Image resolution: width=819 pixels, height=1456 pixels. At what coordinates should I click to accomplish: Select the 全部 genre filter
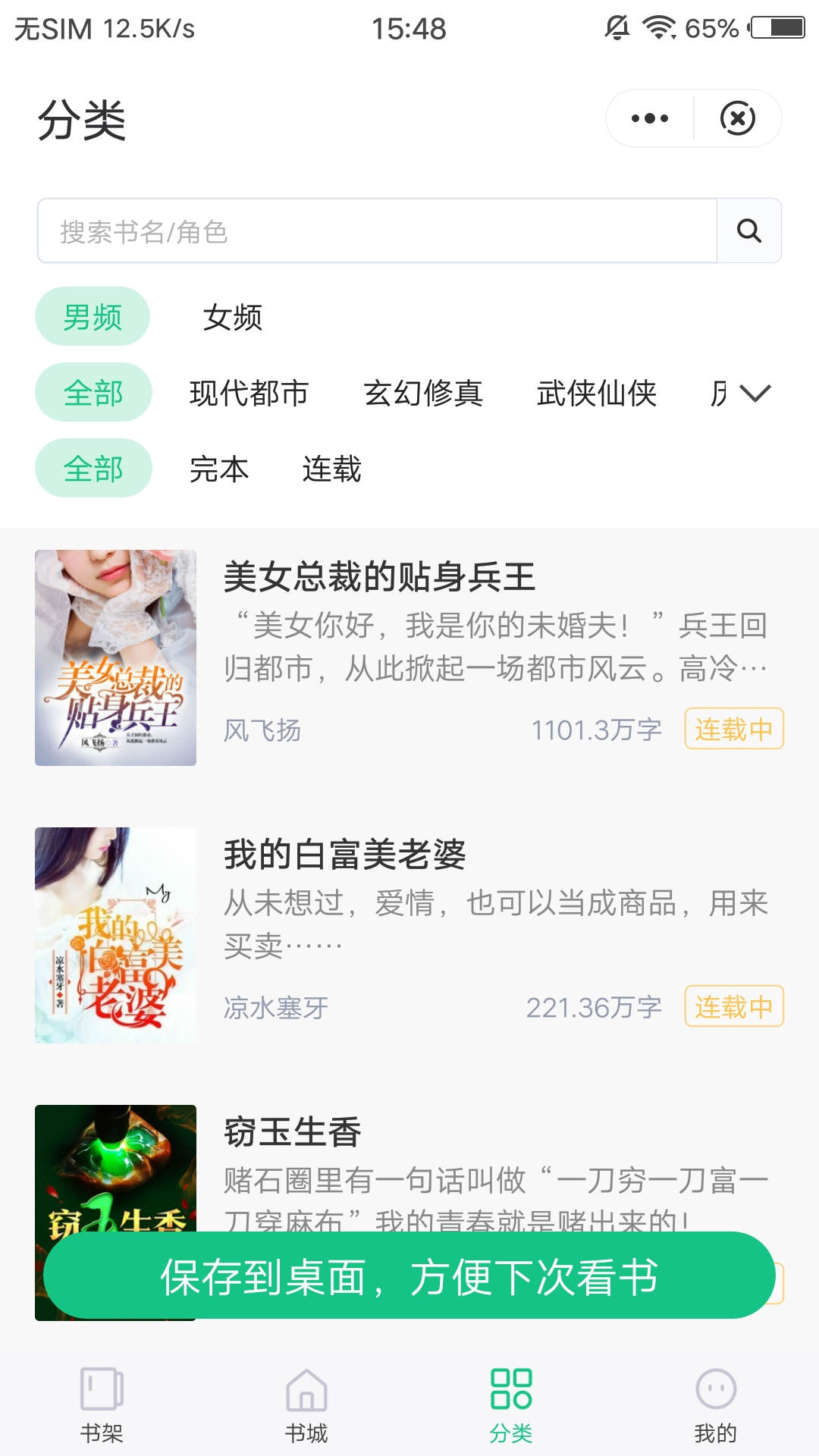93,391
